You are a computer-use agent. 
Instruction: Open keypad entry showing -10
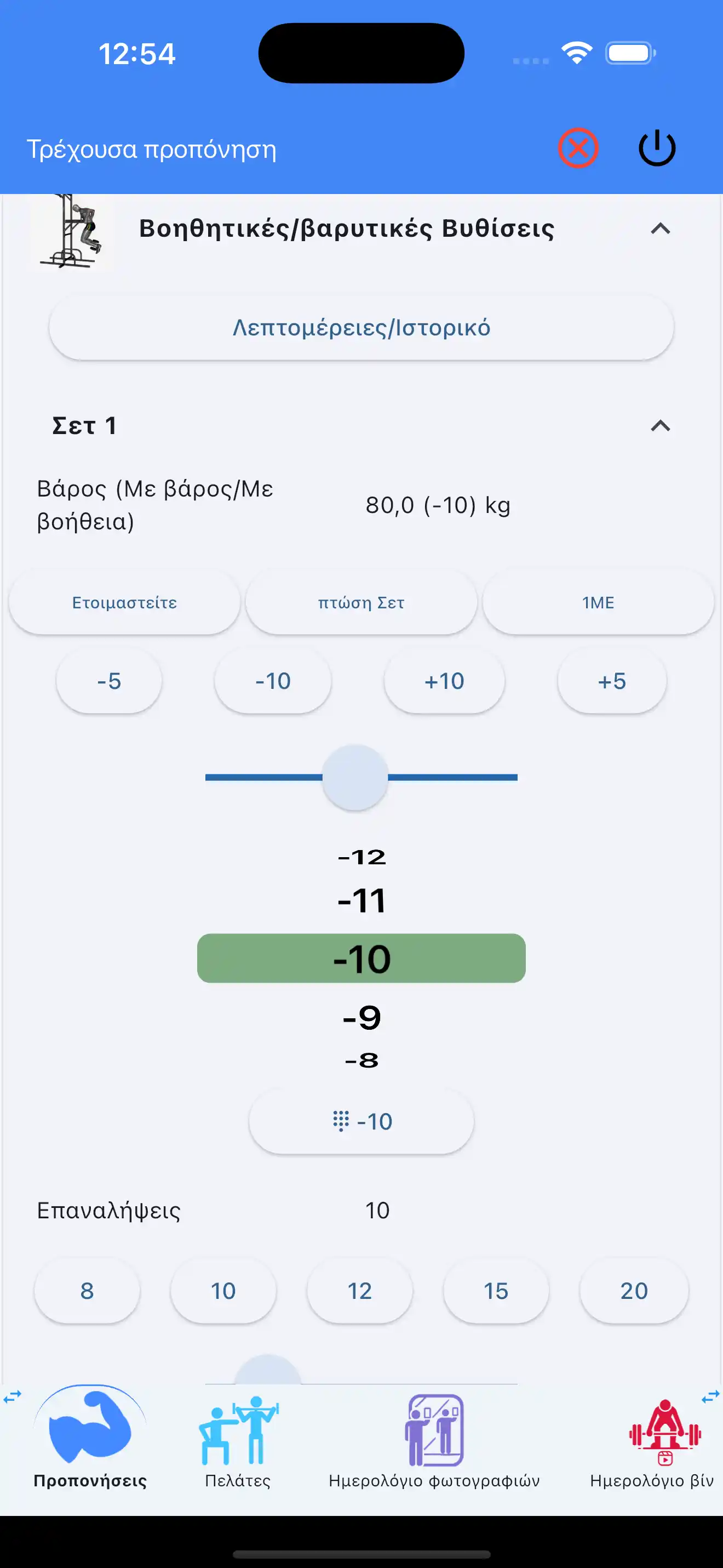point(361,1121)
